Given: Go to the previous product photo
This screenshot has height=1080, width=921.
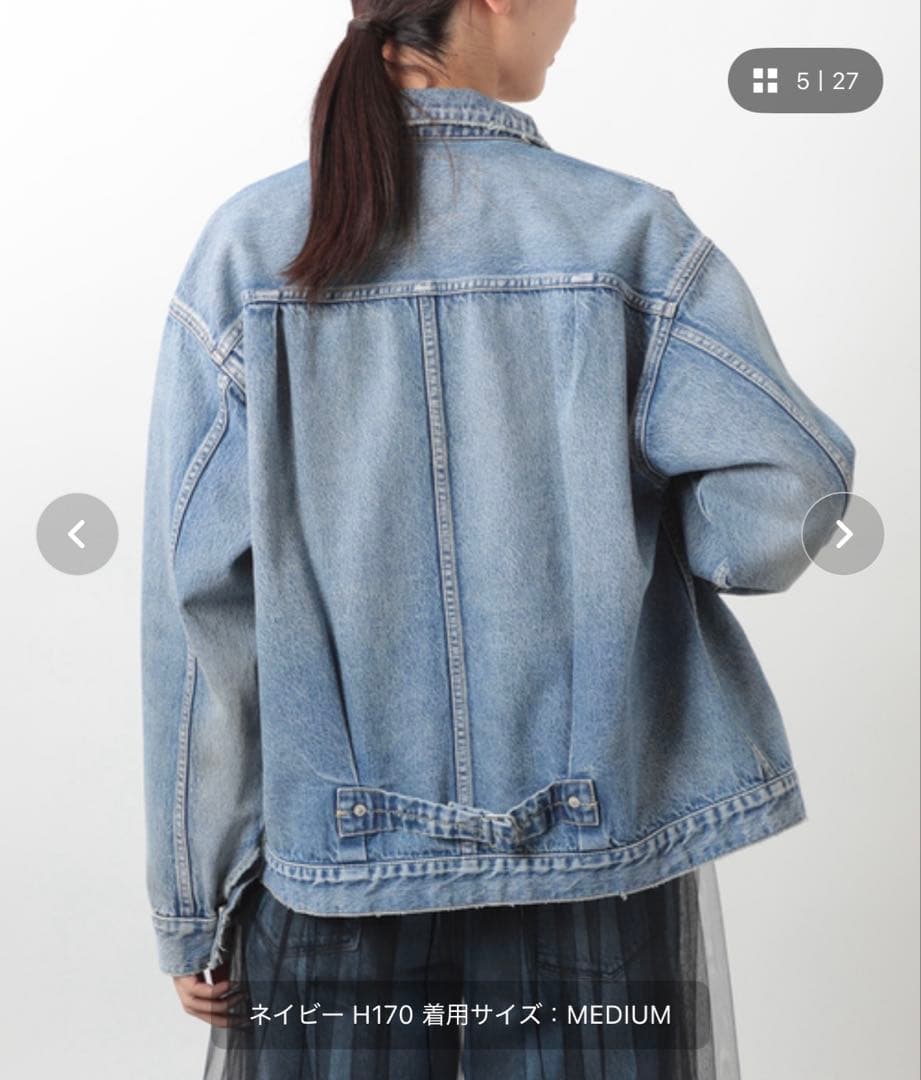Looking at the screenshot, I should coord(77,534).
